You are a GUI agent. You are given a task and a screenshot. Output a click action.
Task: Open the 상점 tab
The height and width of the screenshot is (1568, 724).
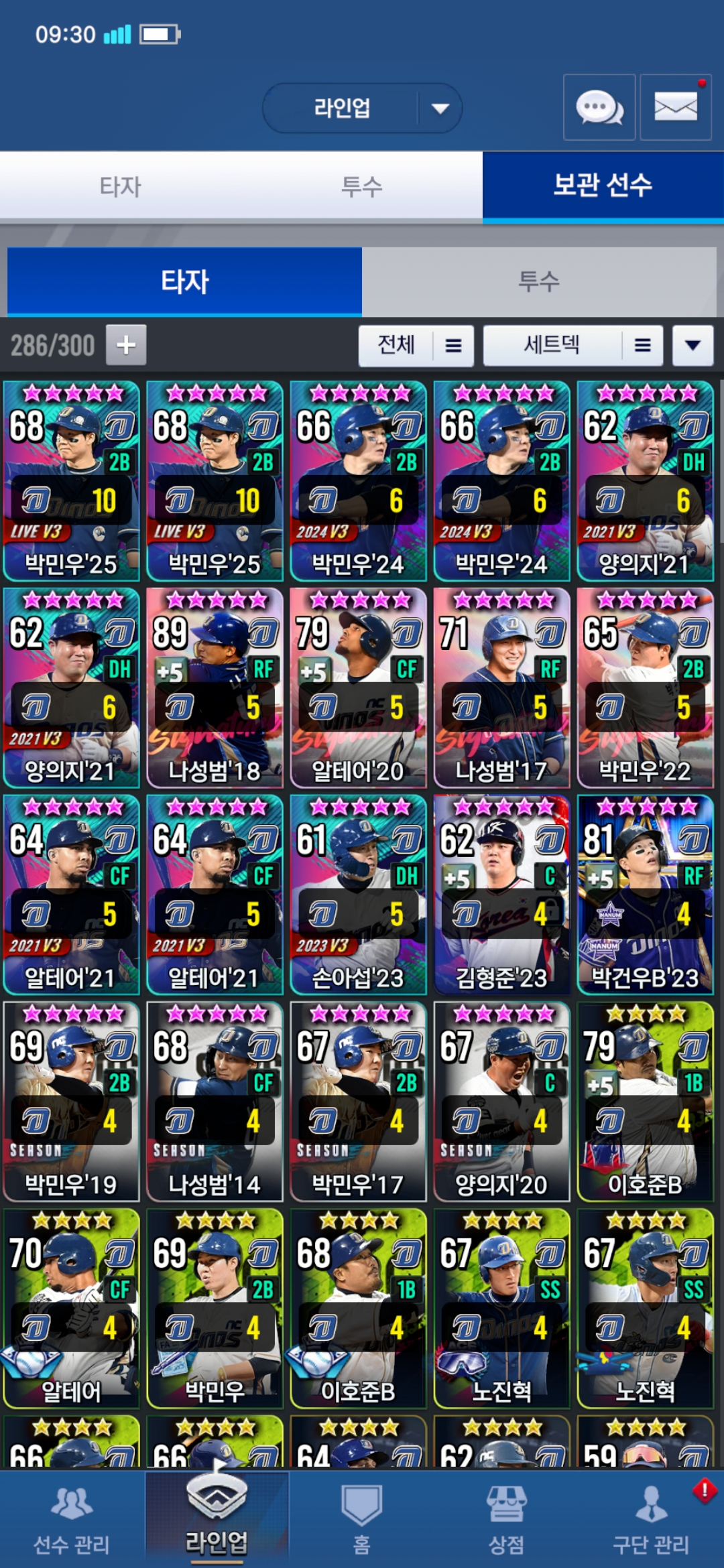[x=506, y=1520]
